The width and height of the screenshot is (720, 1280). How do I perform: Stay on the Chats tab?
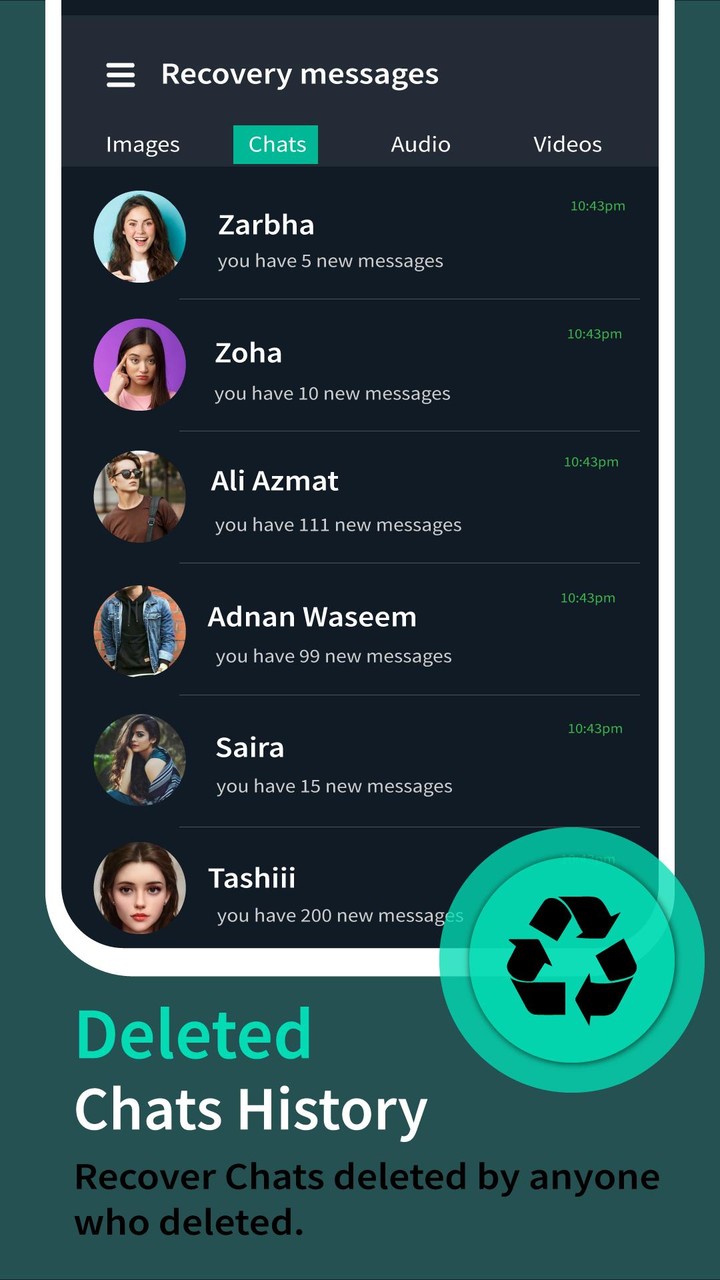pos(275,144)
